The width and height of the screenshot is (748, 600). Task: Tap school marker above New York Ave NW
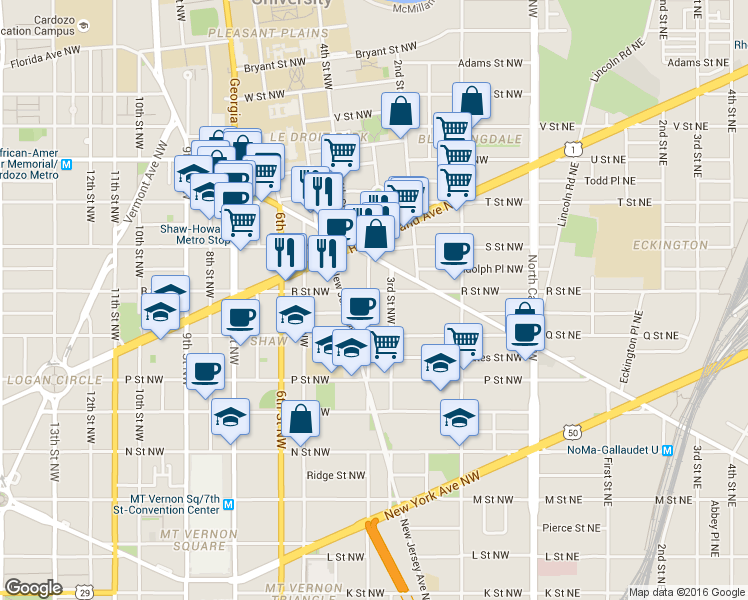tap(459, 418)
